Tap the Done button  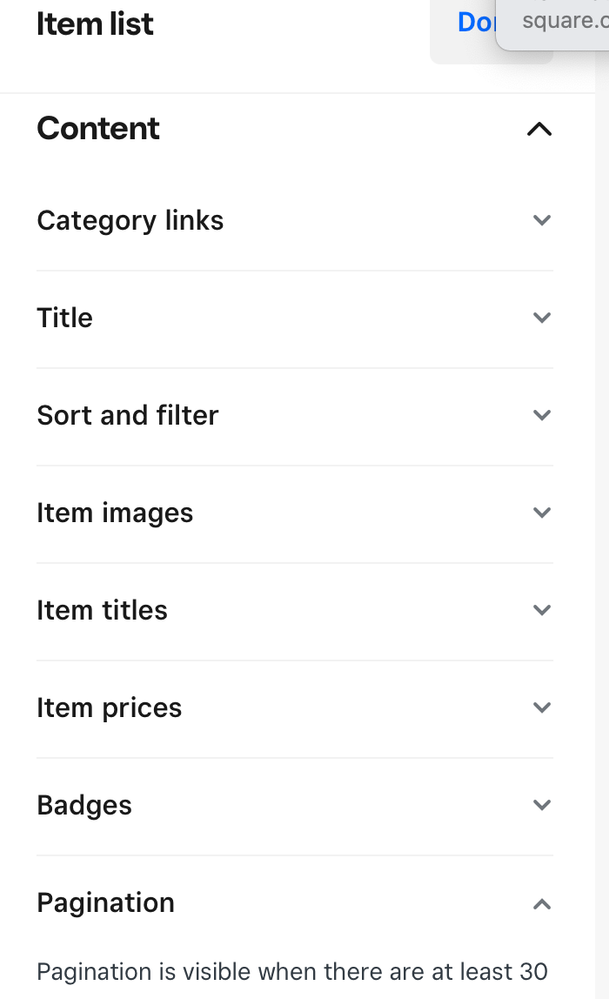click(472, 24)
